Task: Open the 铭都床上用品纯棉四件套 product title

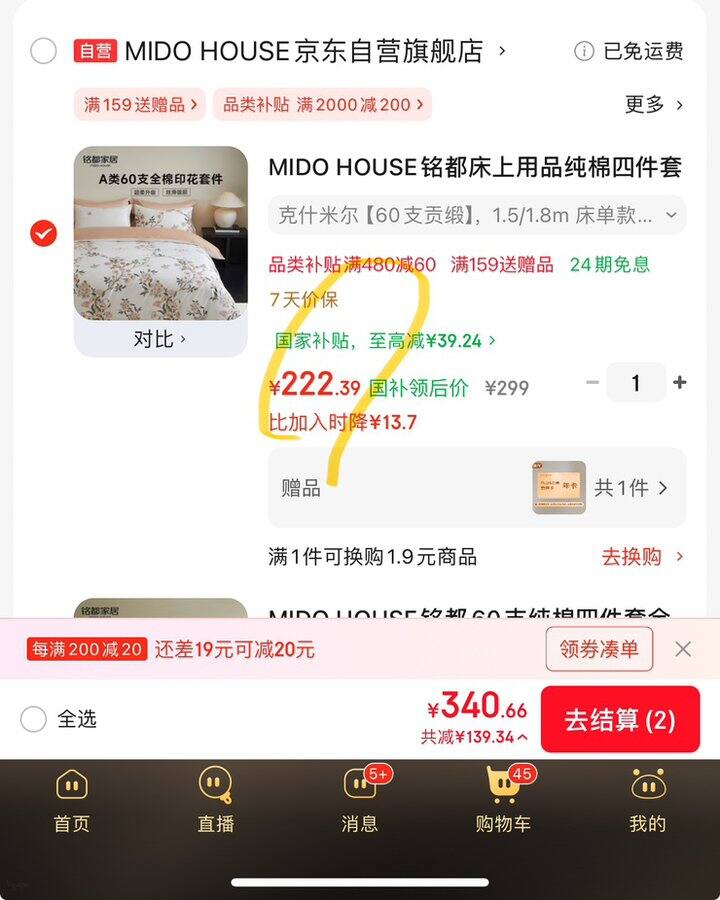Action: 475,167
